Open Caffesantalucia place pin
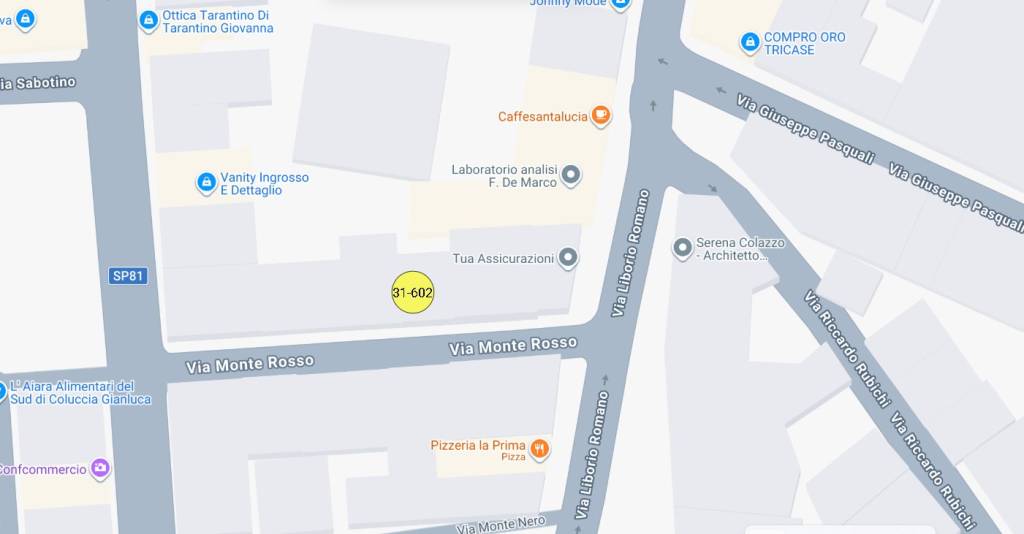 (600, 116)
